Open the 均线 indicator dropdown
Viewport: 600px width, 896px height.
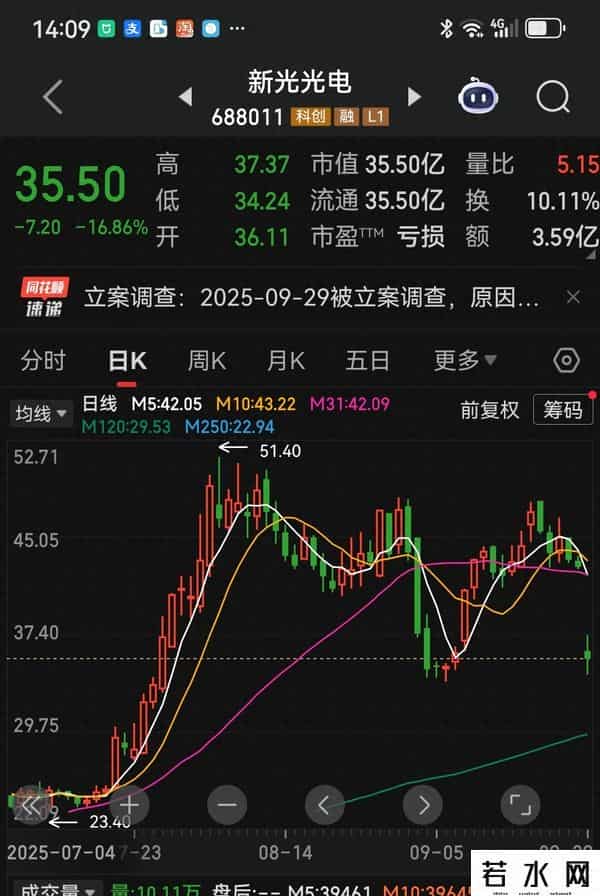(41, 413)
